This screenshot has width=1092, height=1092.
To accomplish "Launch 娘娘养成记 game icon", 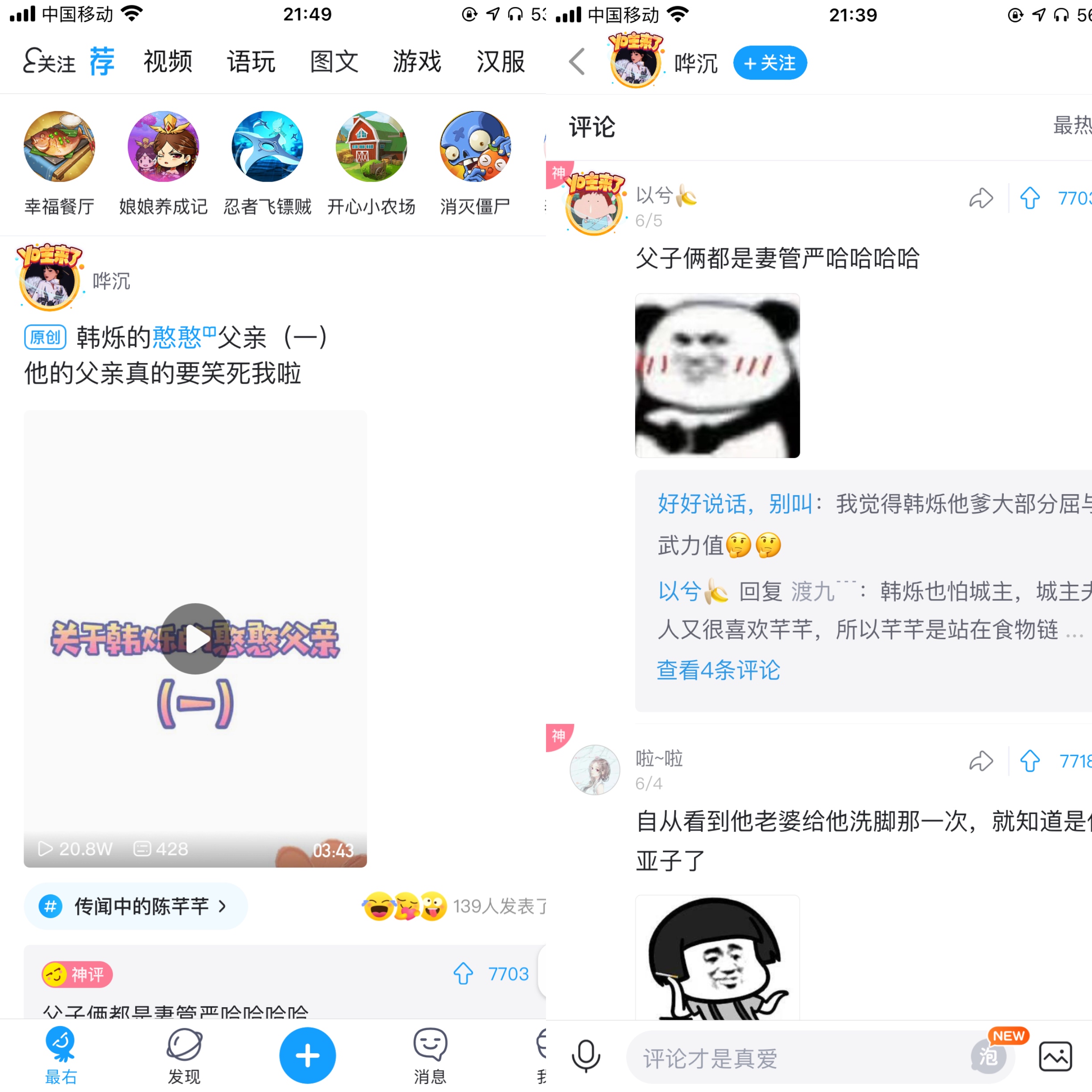I will 163,147.
